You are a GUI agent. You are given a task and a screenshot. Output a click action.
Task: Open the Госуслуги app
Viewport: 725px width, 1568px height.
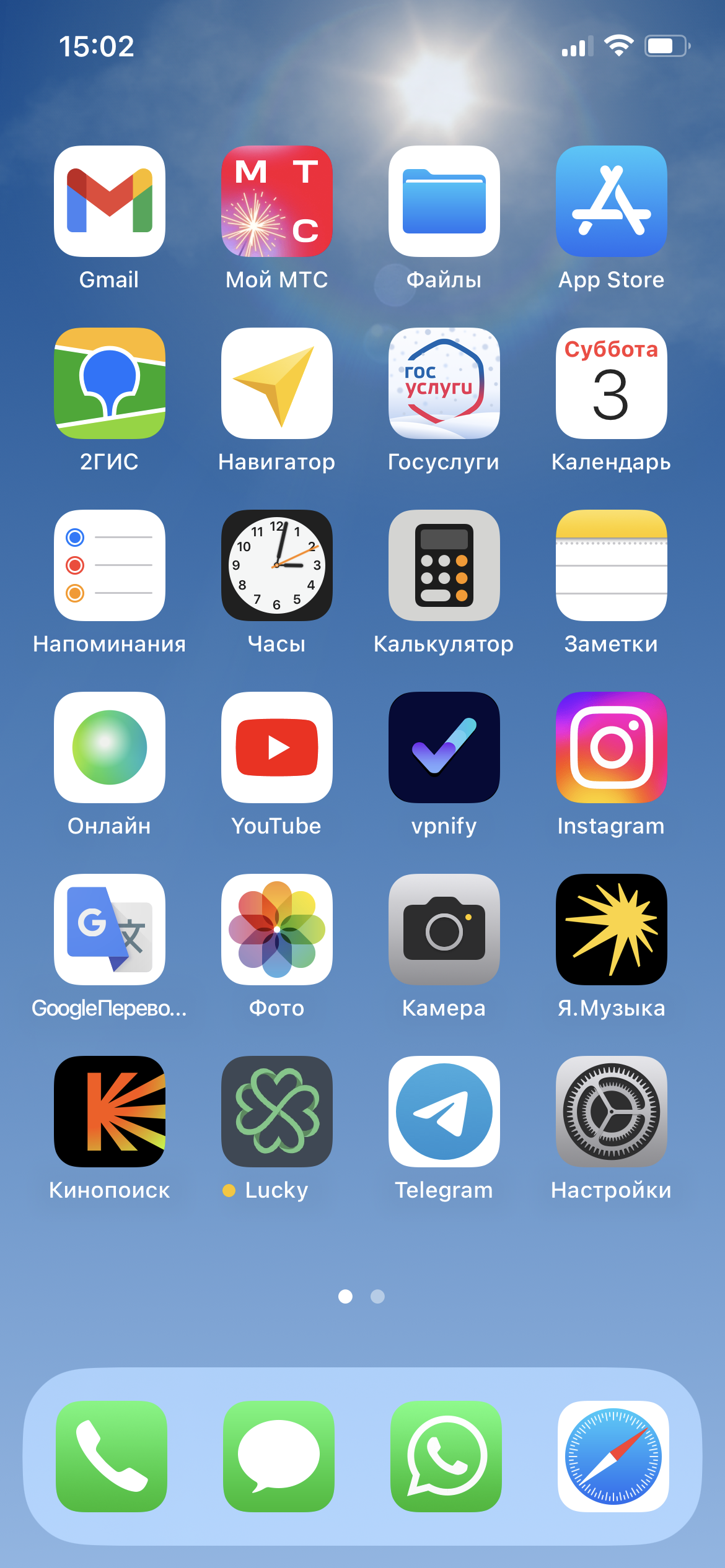click(x=444, y=383)
